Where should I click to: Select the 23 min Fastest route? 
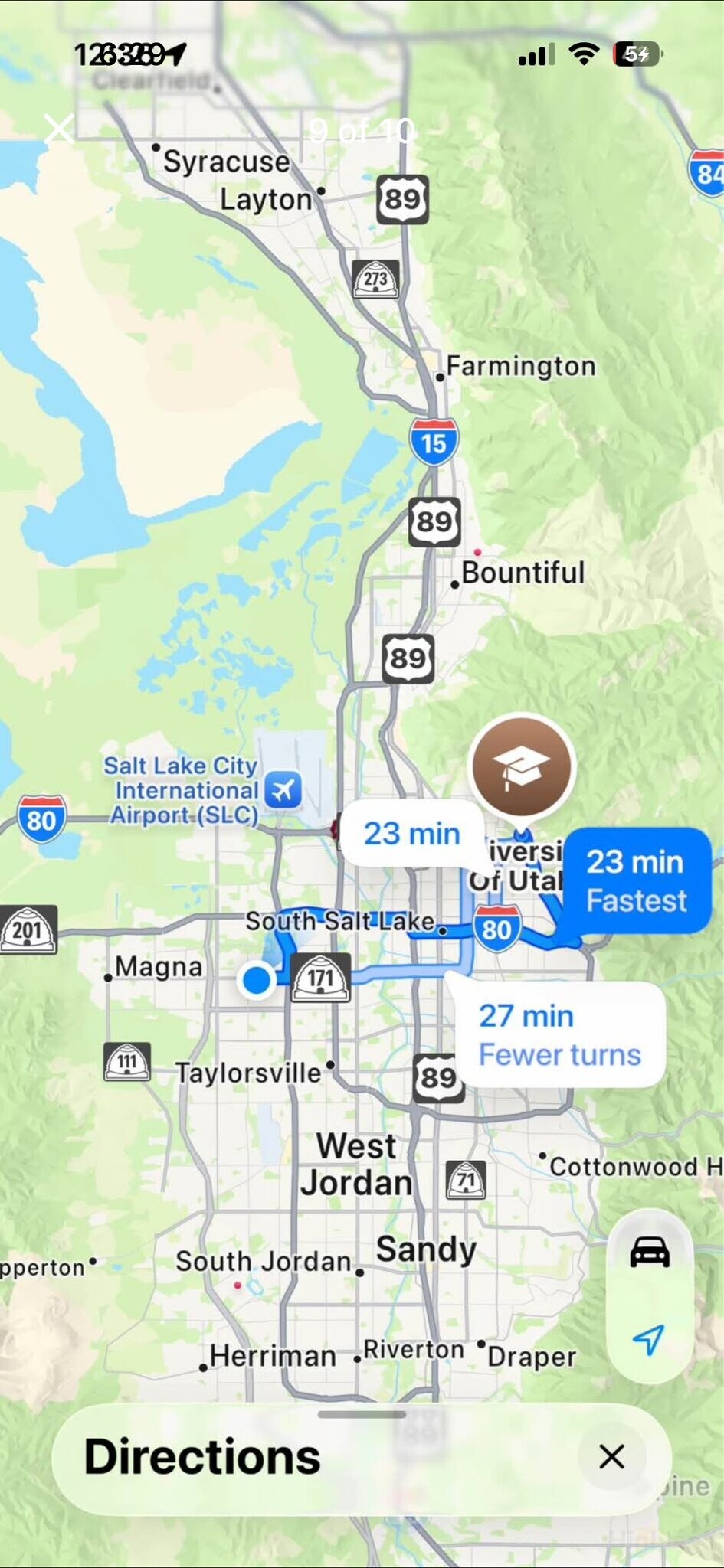[x=636, y=880]
